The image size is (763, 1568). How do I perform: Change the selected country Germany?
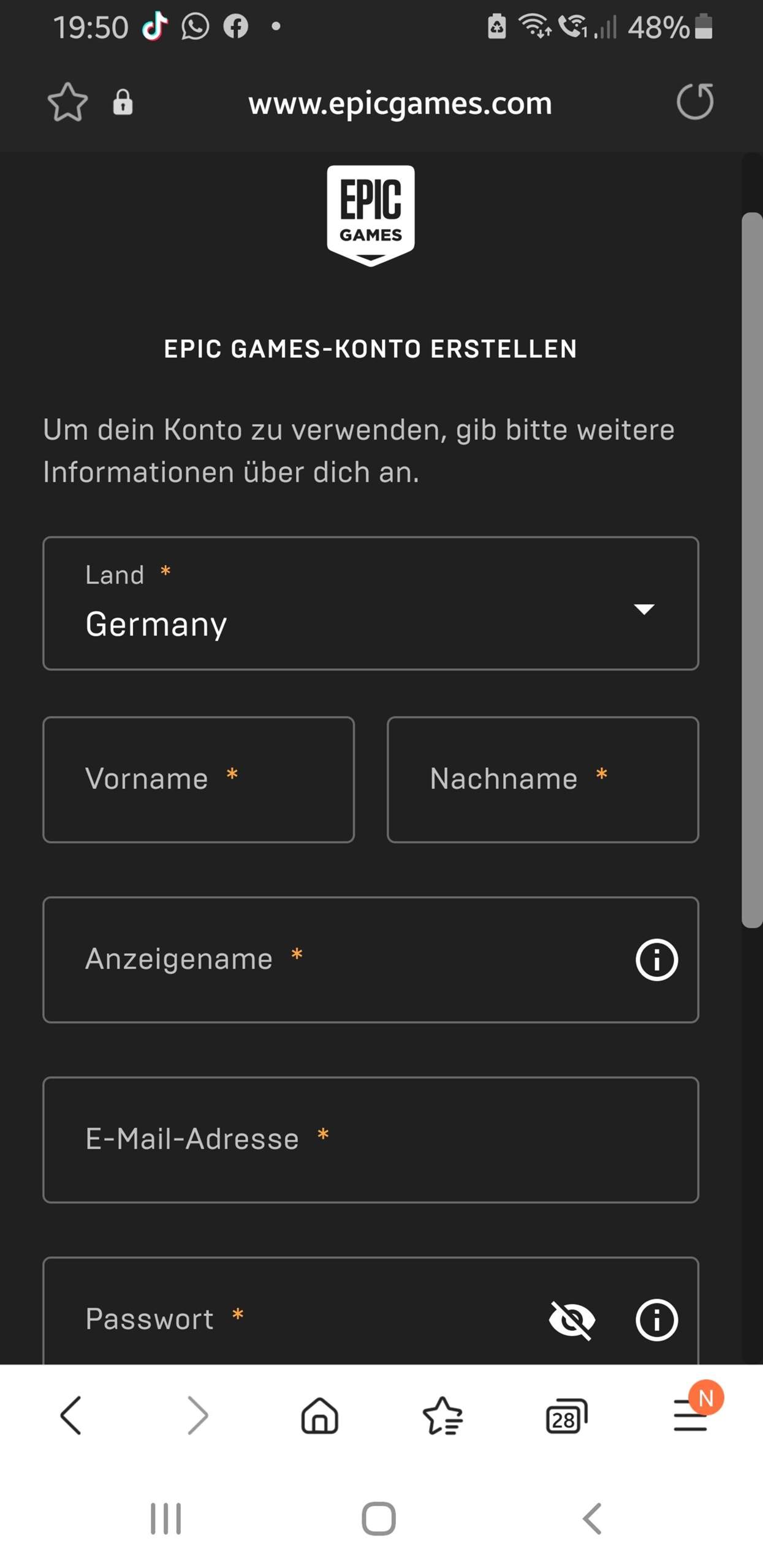(156, 625)
